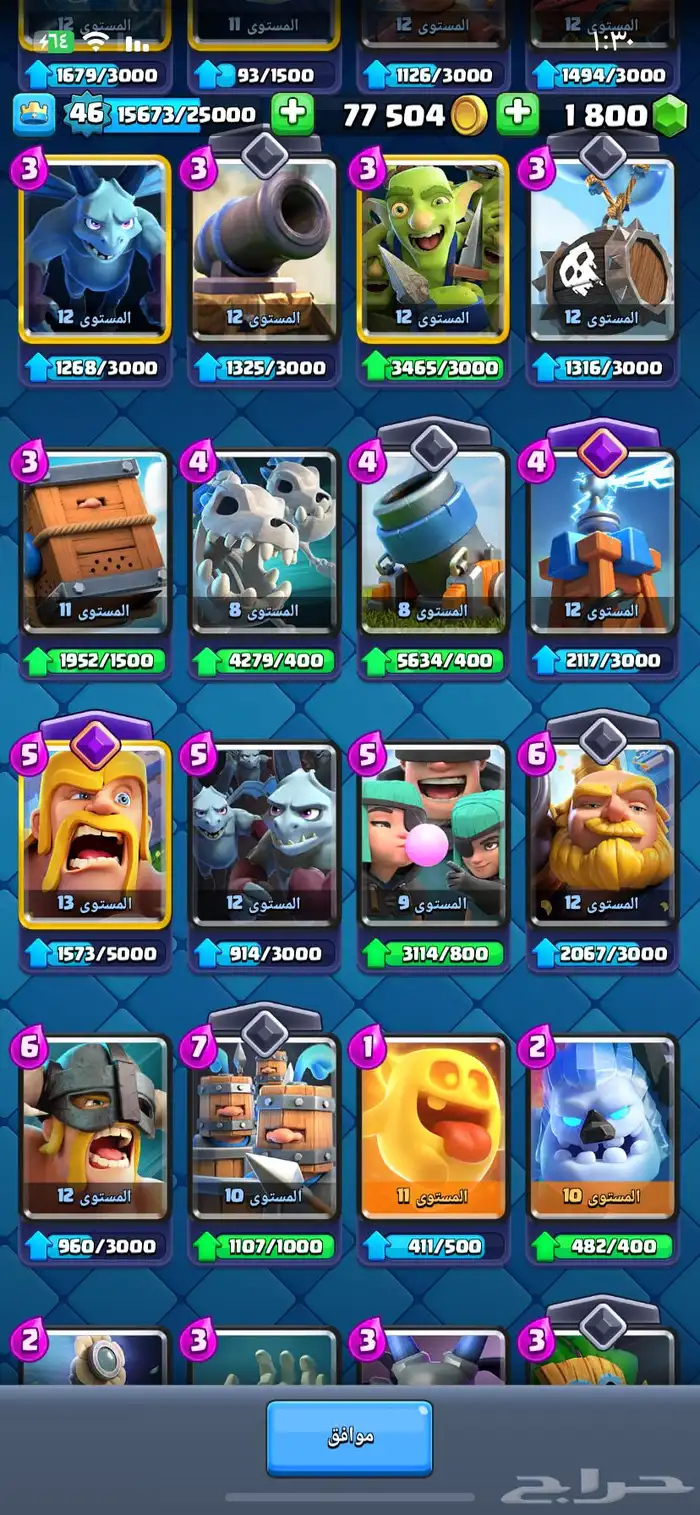Tap the green plus beside the experience bar
Viewport: 700px width, 1515px height.
[x=292, y=113]
